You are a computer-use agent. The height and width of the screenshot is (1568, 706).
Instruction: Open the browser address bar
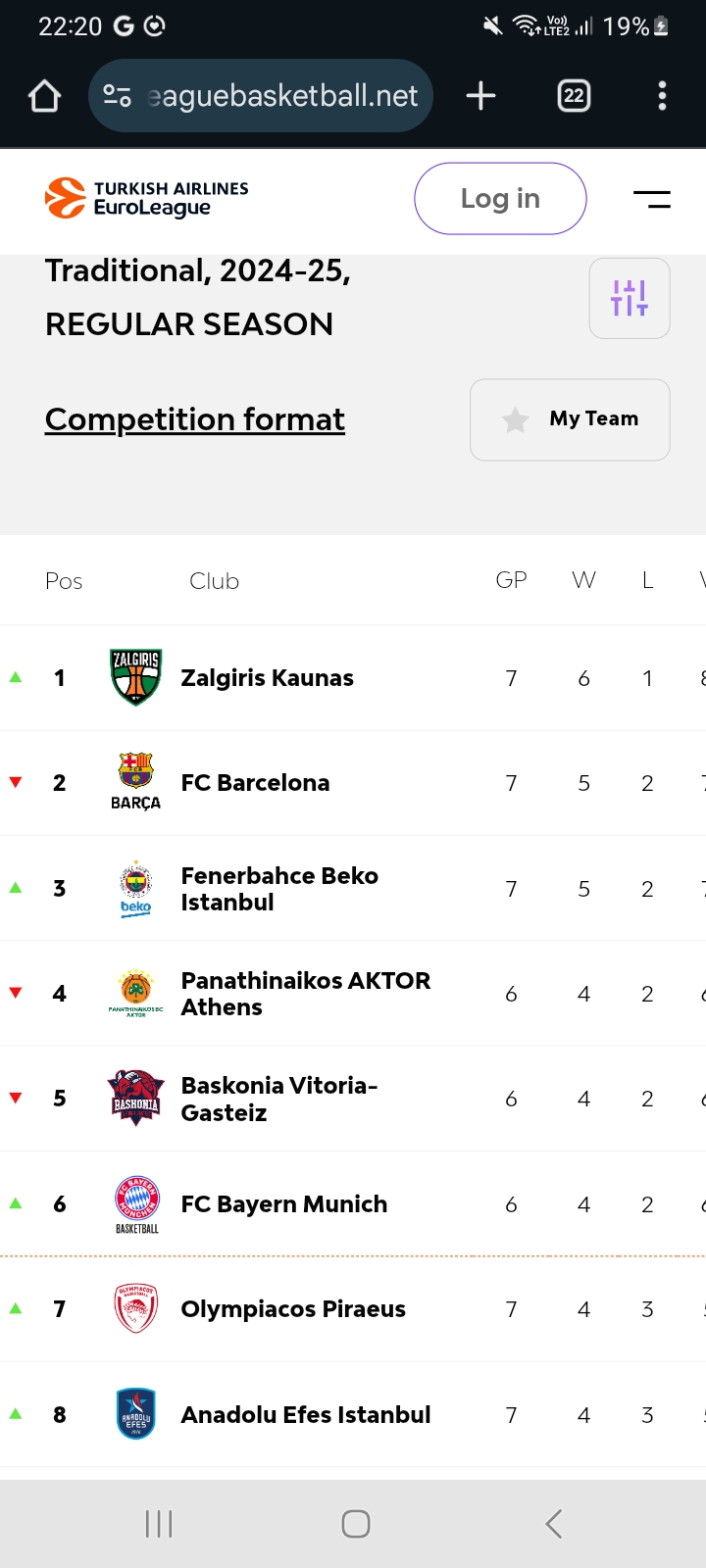[x=261, y=96]
